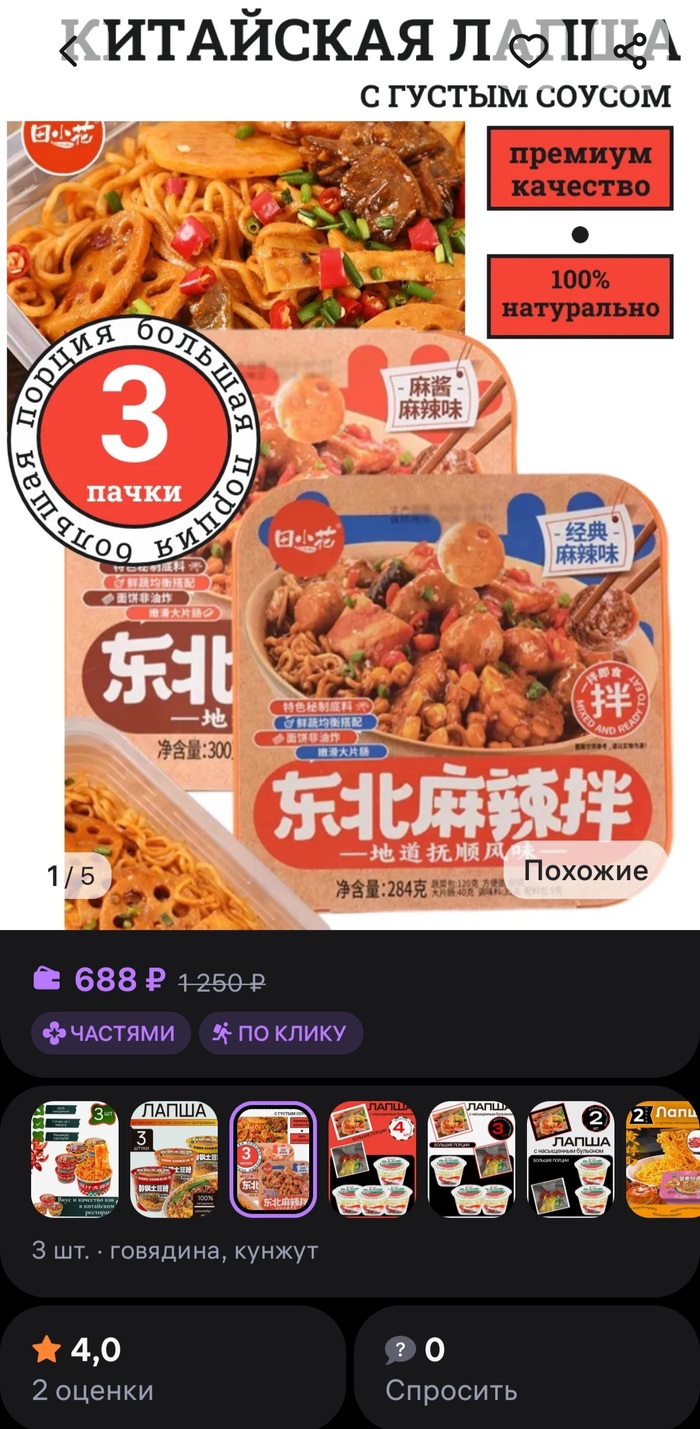Add this noodle product to favorites

tap(528, 51)
